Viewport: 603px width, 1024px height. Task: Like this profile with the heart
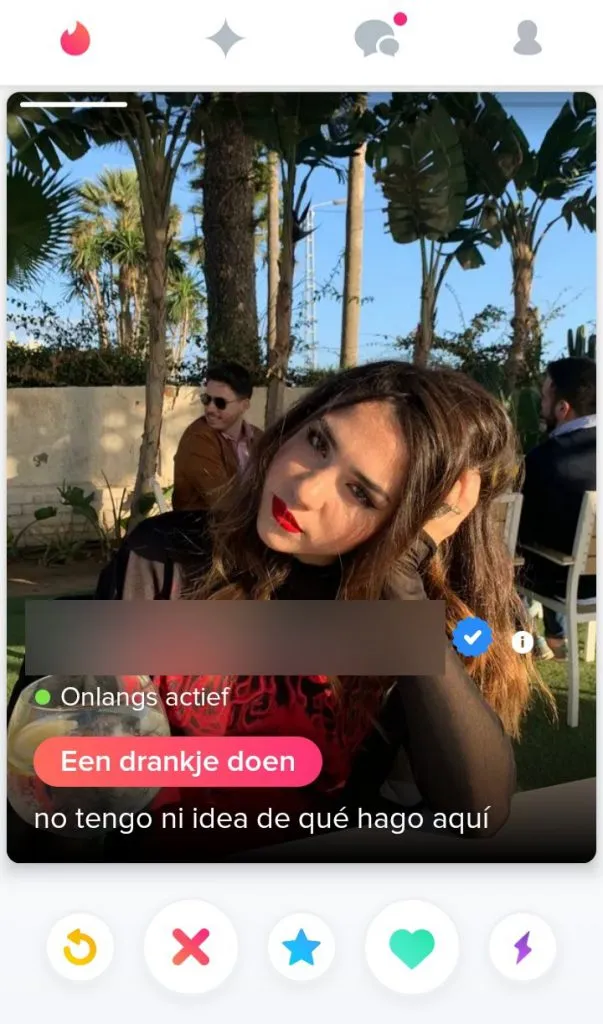412,947
